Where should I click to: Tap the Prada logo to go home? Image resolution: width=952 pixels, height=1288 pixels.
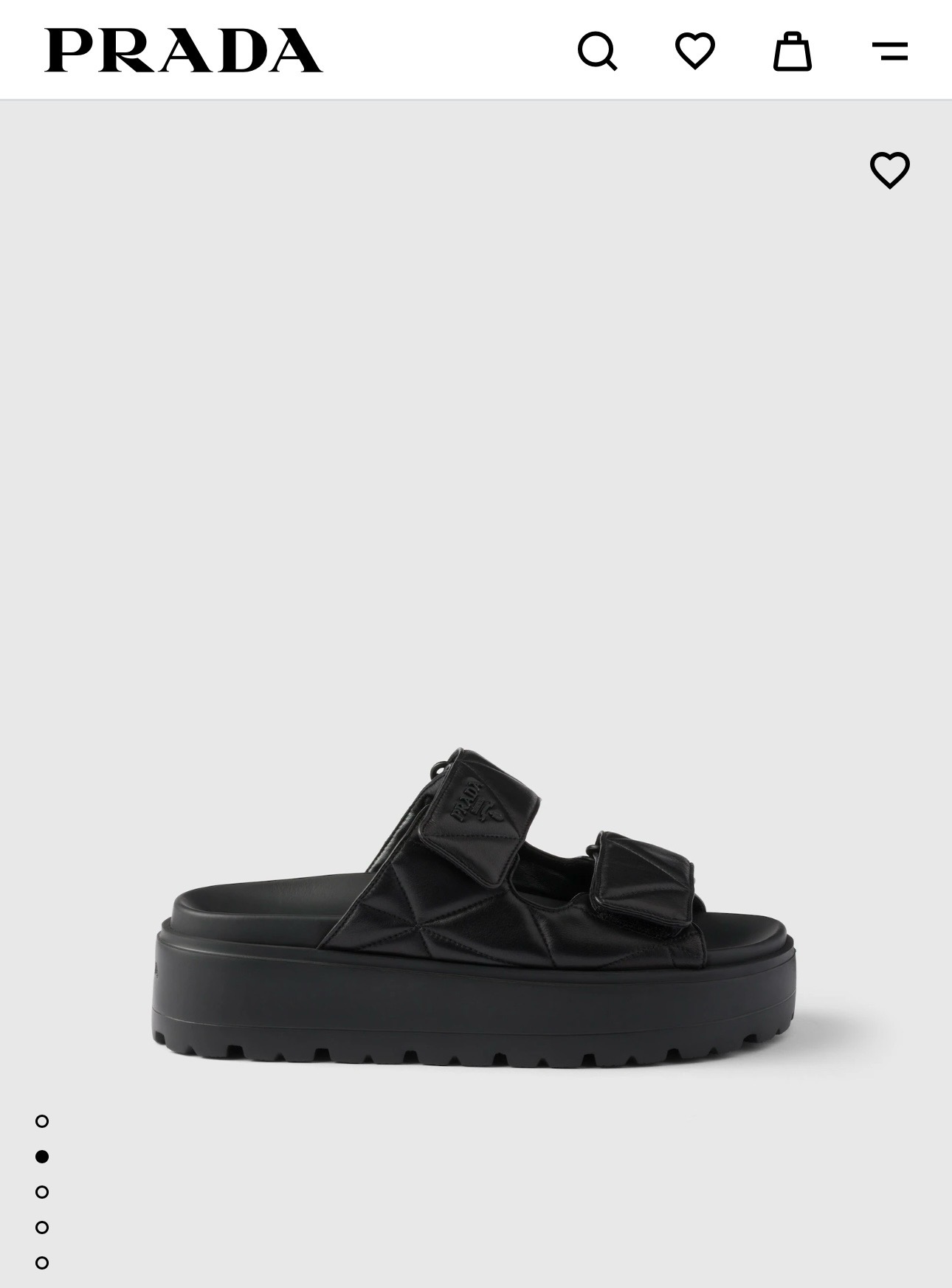(183, 50)
